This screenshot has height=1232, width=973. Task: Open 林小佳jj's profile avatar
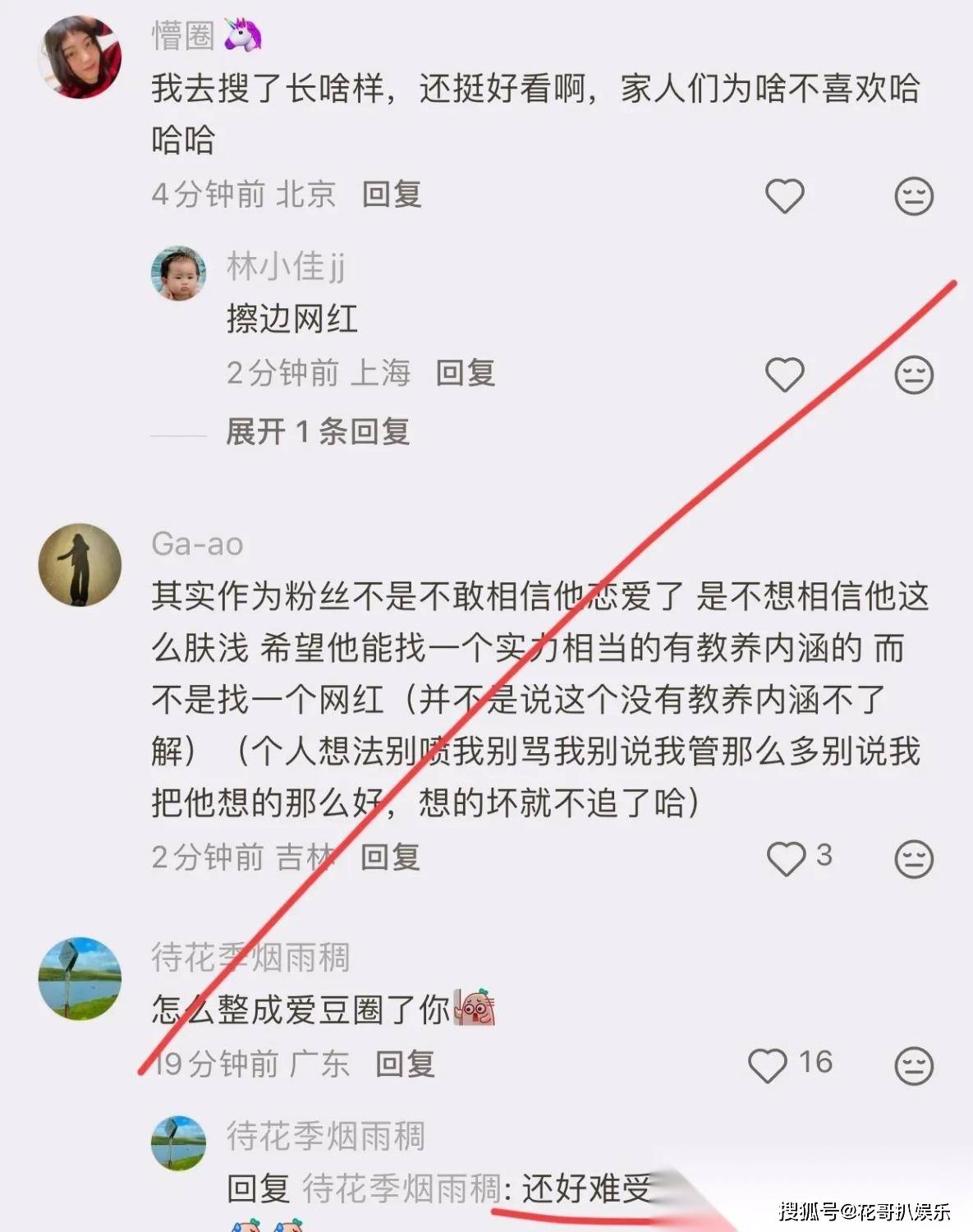coord(178,274)
